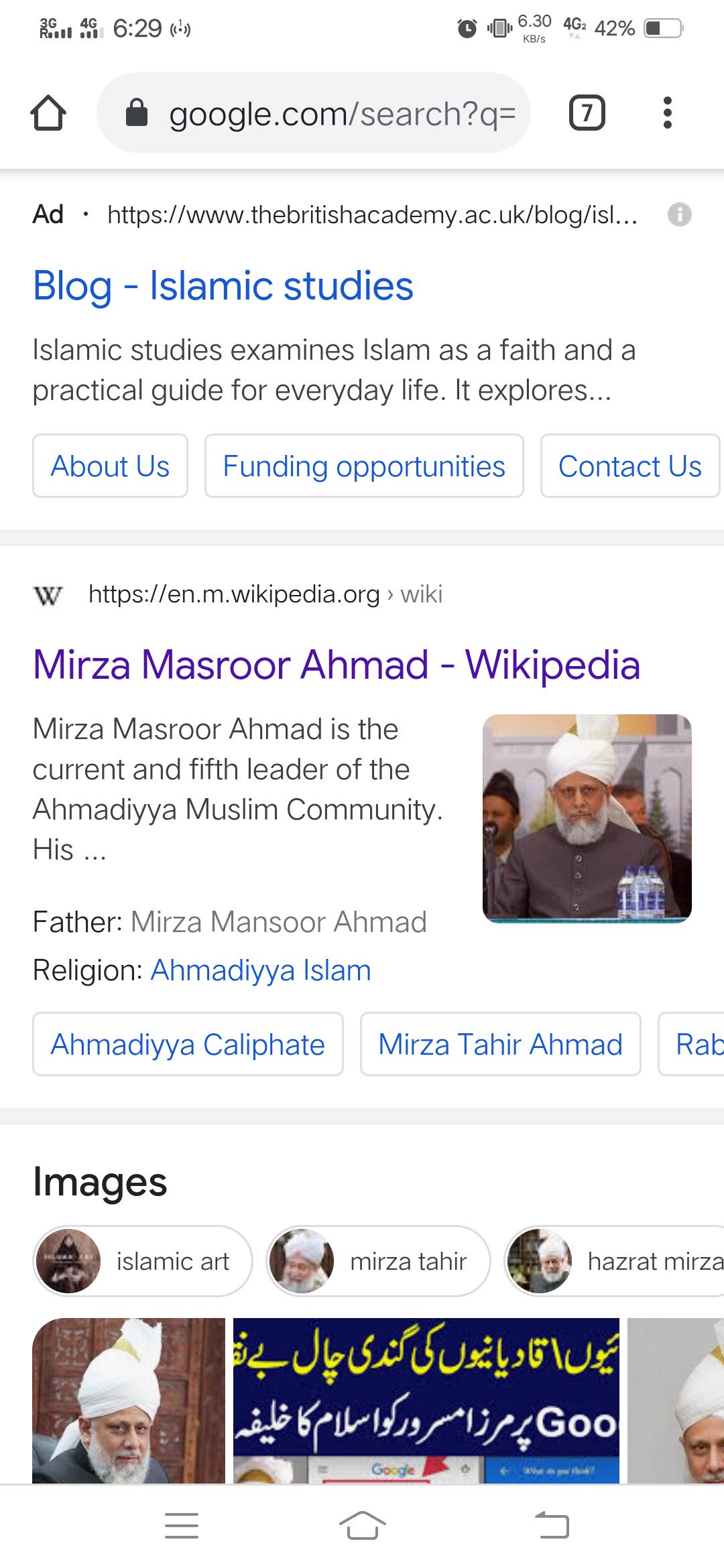Open the image result with Urdu text

[426, 1400]
